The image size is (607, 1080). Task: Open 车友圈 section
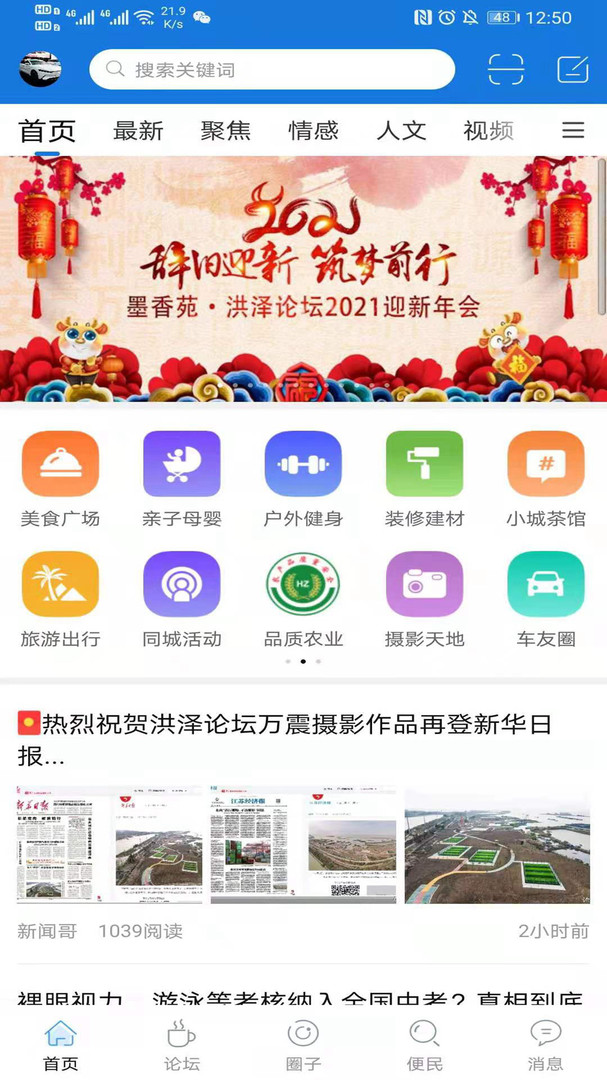[546, 599]
